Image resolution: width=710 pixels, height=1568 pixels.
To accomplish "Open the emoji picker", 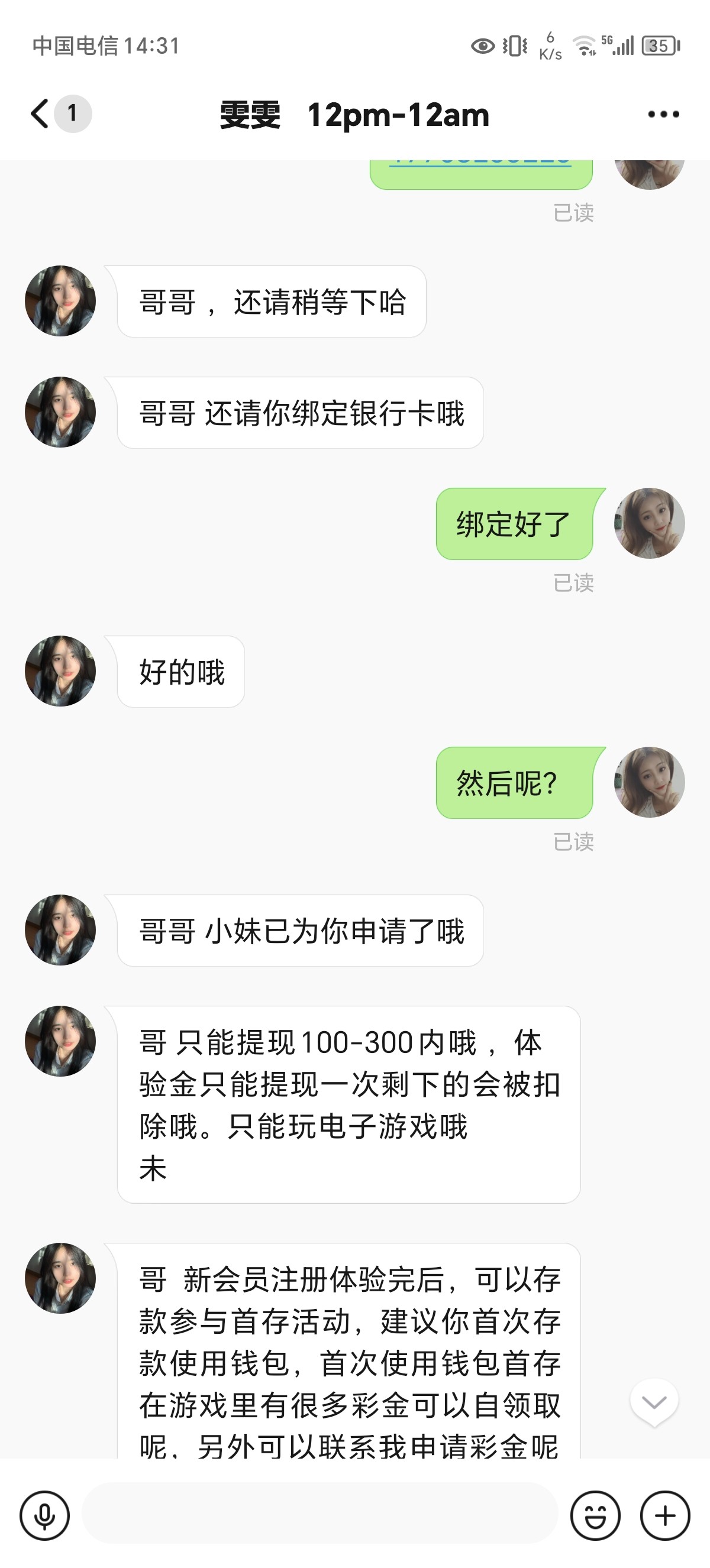I will coord(595,1515).
